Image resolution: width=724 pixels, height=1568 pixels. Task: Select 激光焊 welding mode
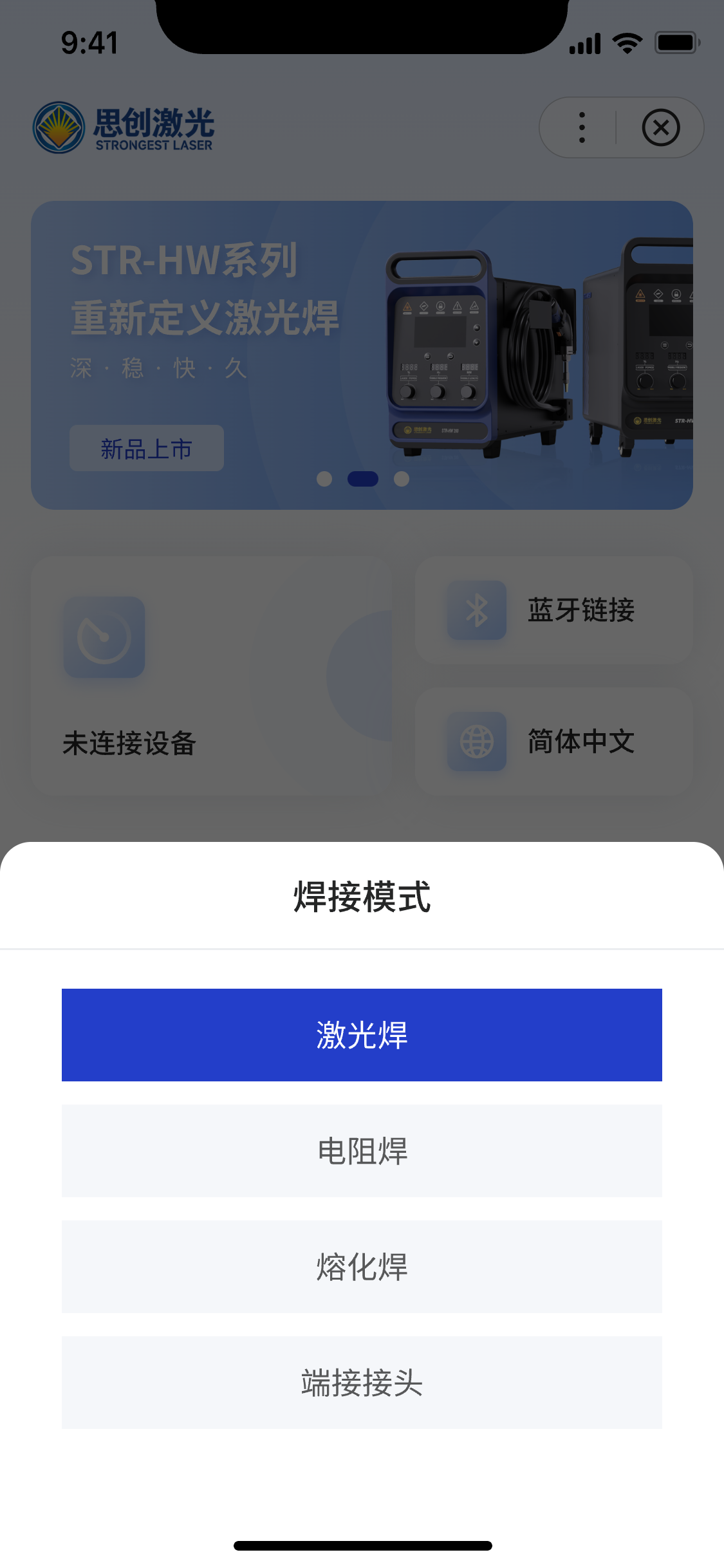click(x=362, y=1034)
